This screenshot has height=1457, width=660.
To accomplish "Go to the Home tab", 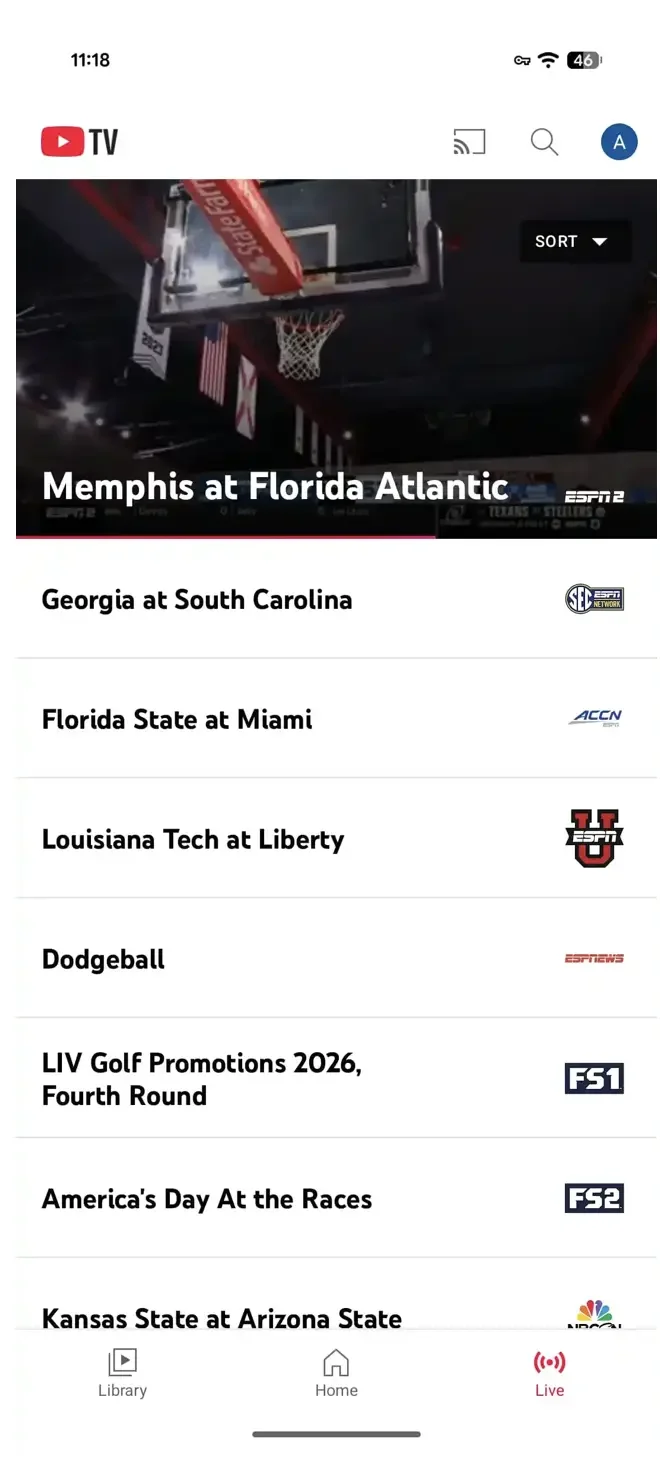I will click(x=336, y=1373).
